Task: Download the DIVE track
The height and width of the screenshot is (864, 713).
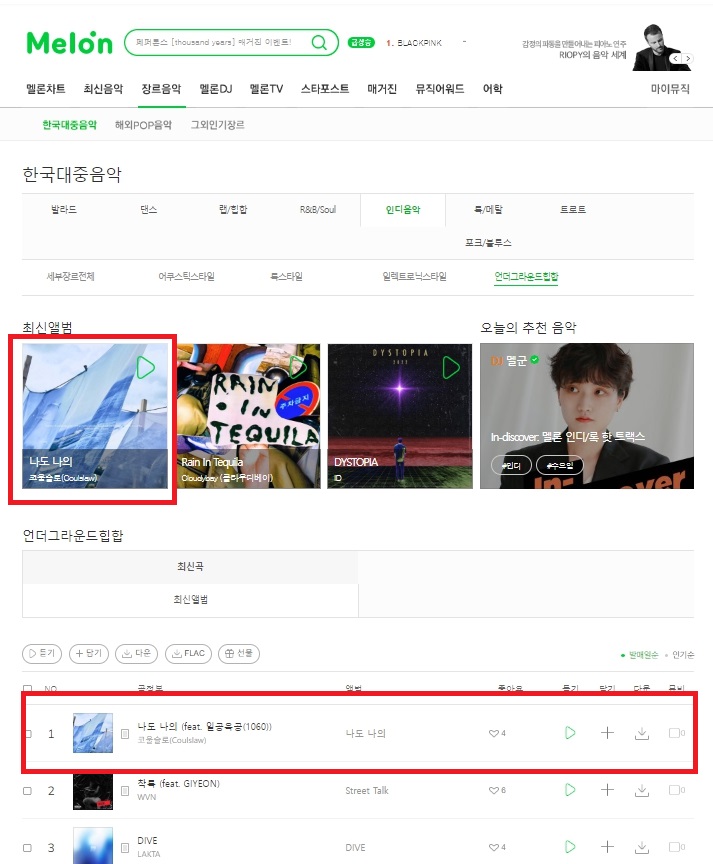Action: point(642,846)
